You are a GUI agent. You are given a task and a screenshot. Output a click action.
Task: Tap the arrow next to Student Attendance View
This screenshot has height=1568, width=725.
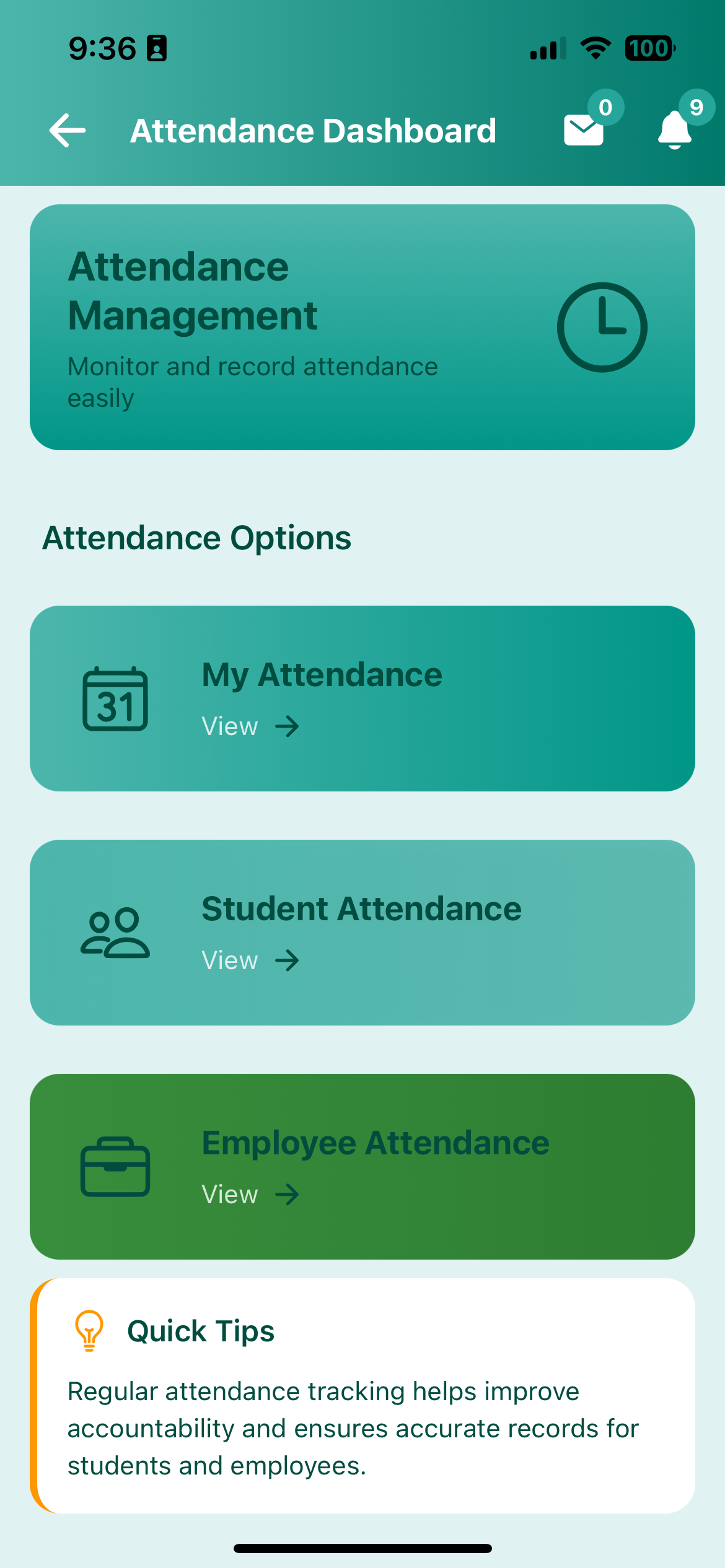288,960
